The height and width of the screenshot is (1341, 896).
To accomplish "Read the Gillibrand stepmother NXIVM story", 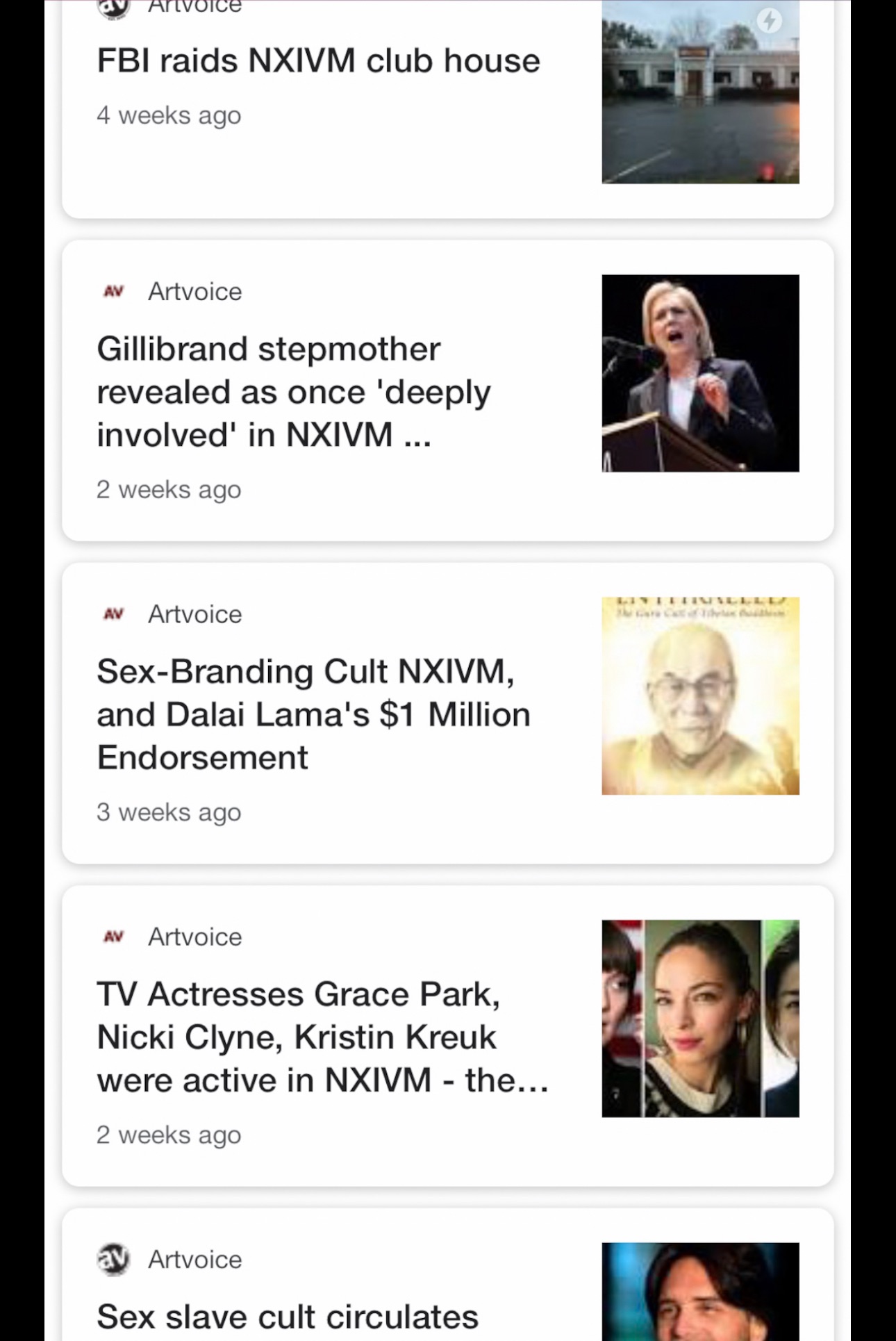I will point(293,392).
